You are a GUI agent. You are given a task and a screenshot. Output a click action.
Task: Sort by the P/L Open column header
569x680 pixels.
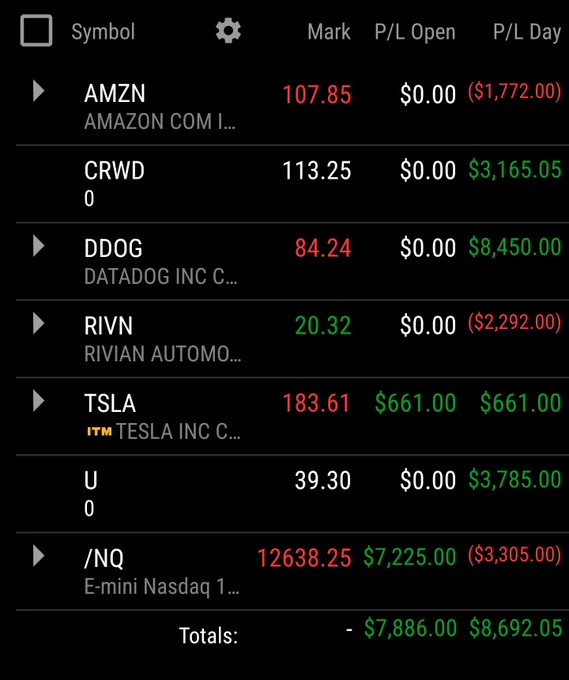[415, 32]
